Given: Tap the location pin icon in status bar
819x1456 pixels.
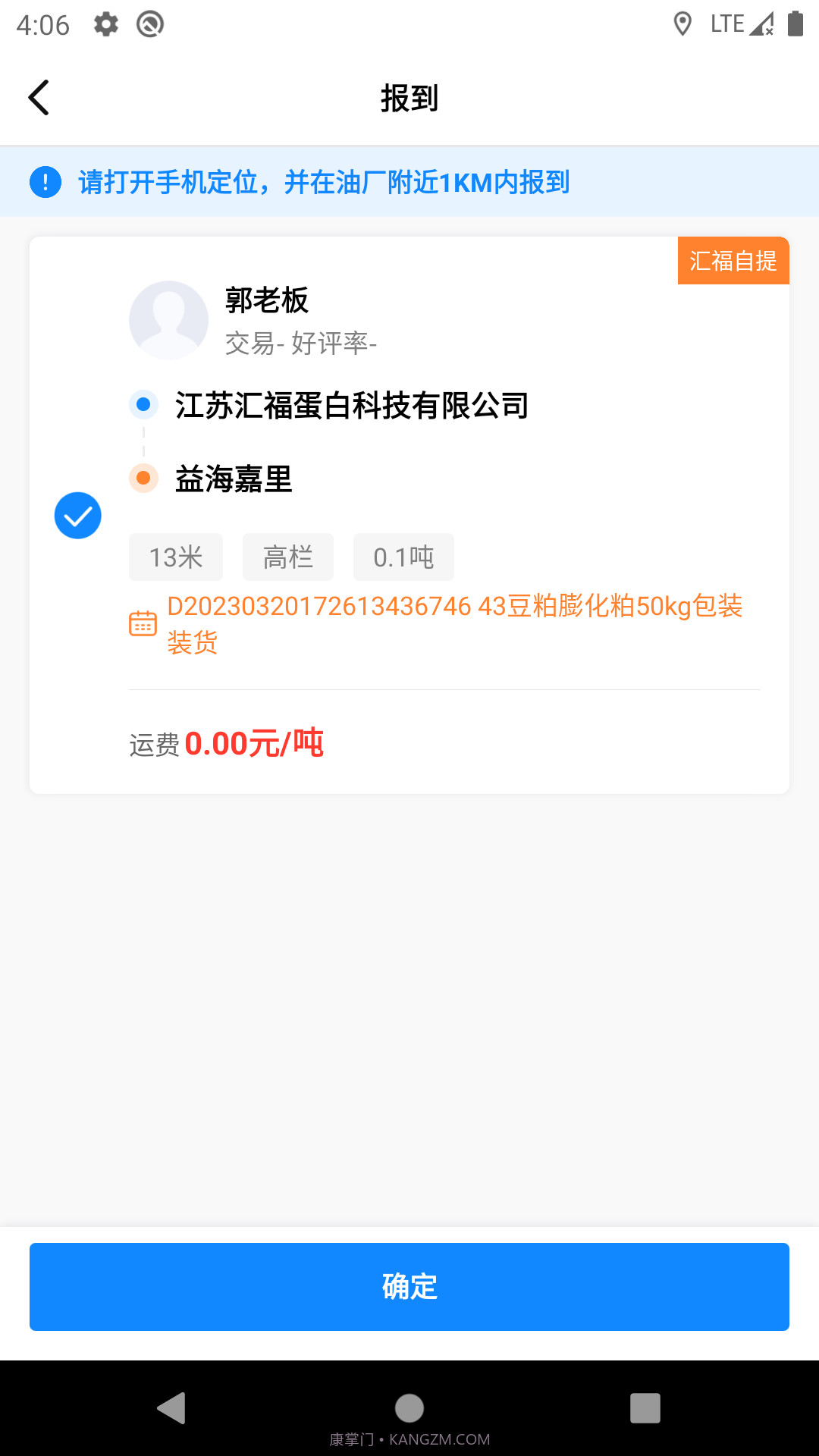Looking at the screenshot, I should pos(683,23).
